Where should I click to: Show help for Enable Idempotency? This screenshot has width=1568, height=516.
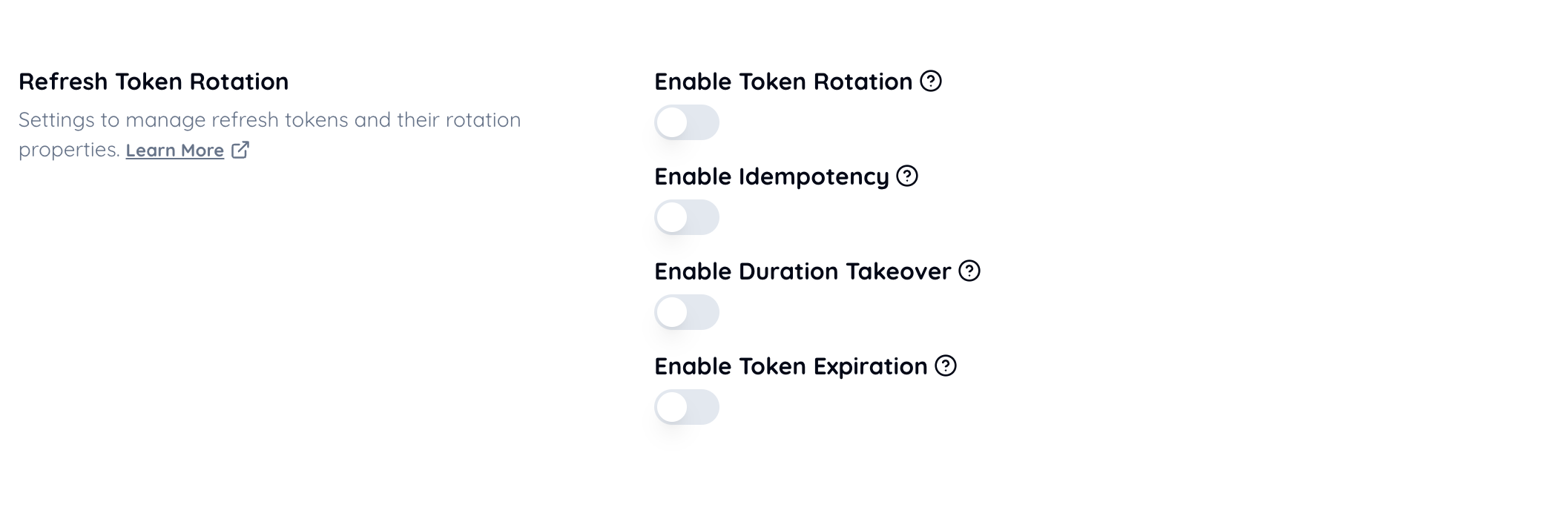(907, 176)
